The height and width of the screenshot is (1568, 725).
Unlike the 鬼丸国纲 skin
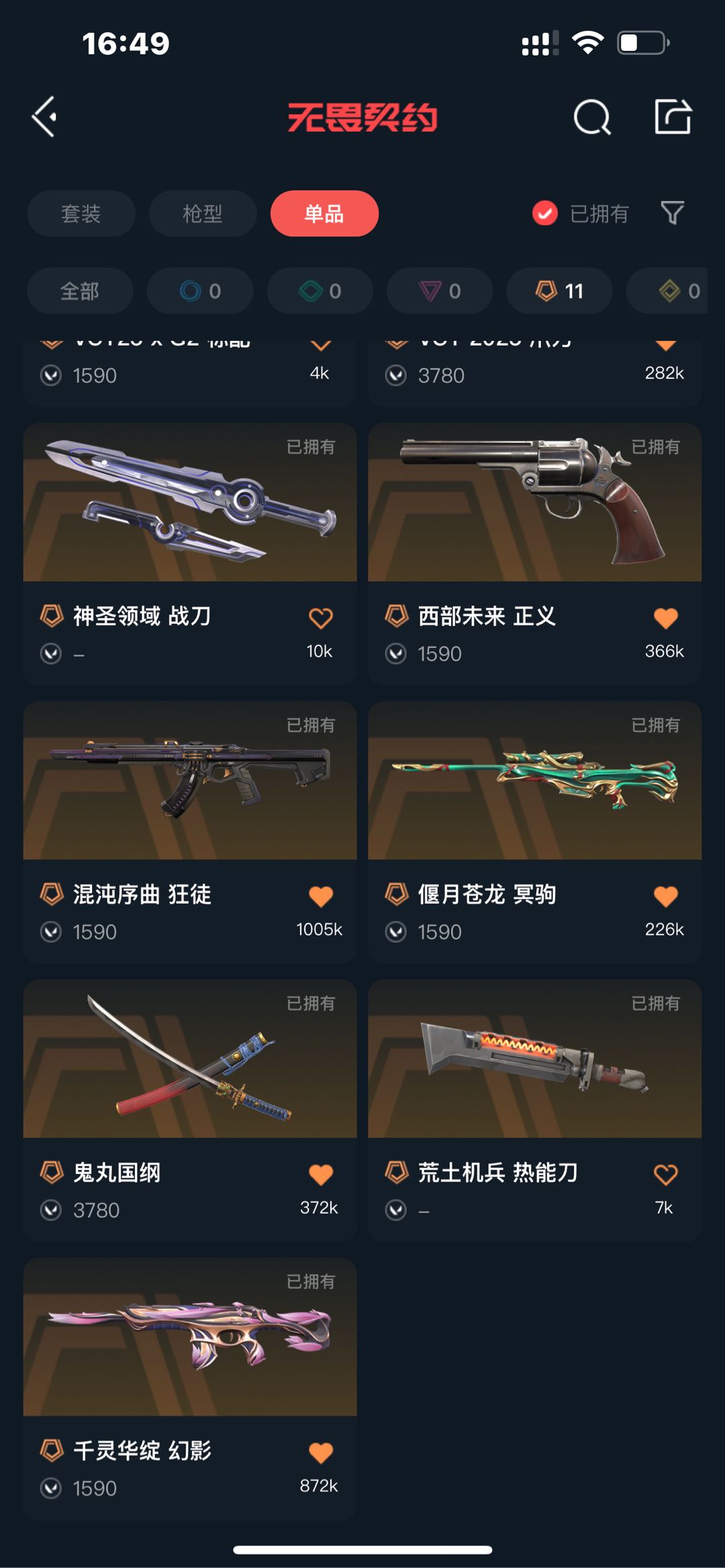(x=320, y=1174)
